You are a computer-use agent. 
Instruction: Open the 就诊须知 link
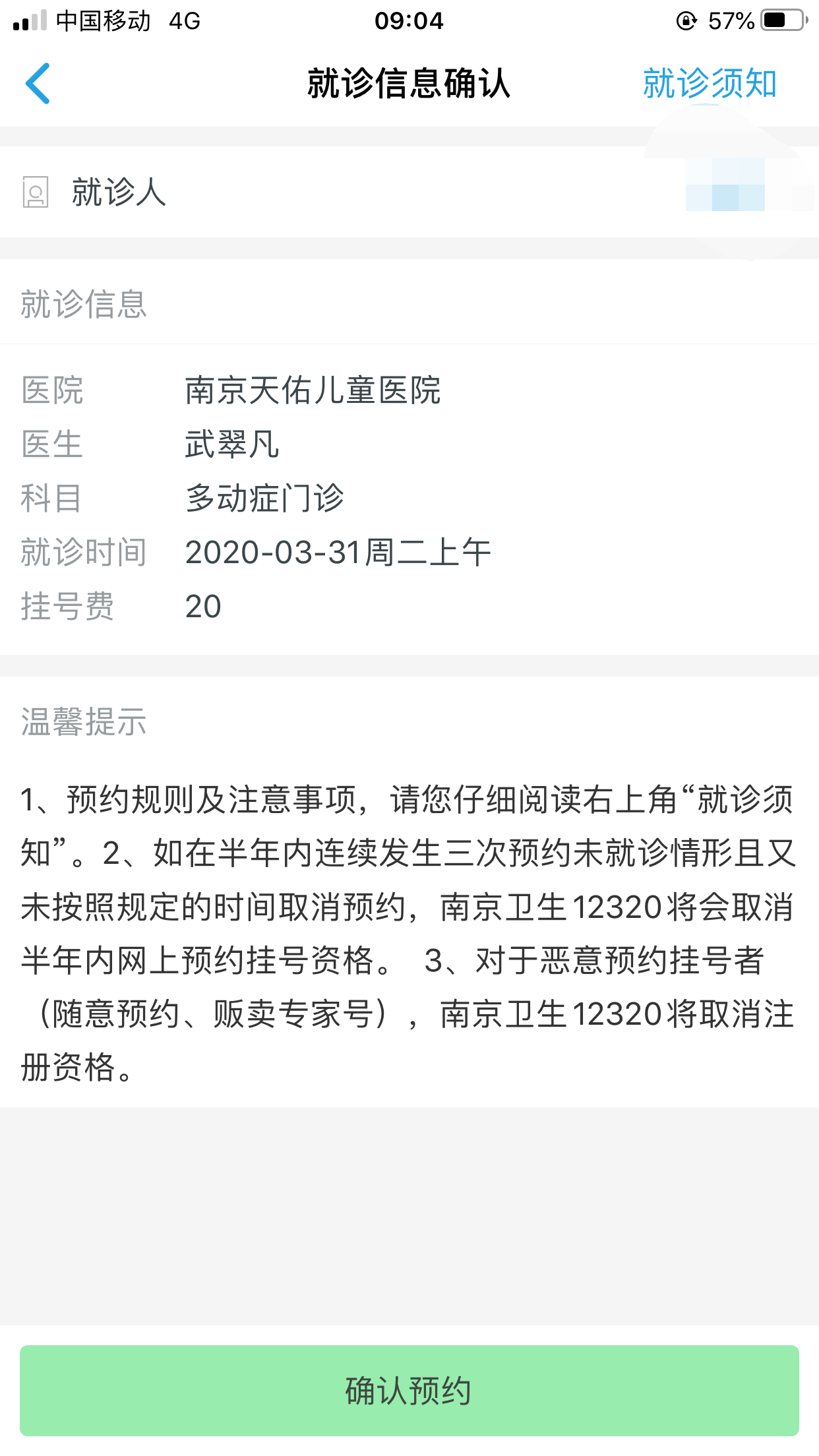(x=710, y=84)
